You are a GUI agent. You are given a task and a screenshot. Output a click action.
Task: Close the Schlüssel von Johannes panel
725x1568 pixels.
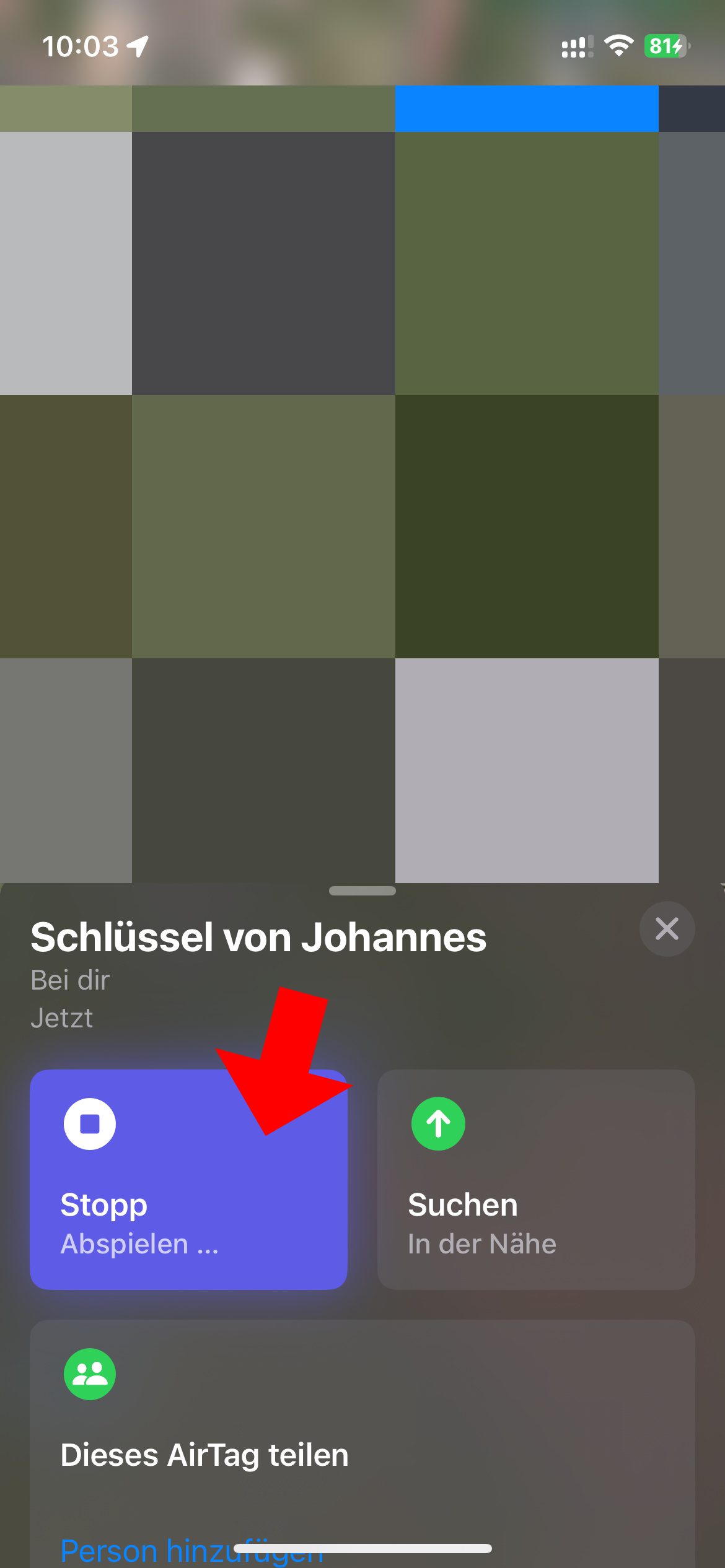pos(667,929)
